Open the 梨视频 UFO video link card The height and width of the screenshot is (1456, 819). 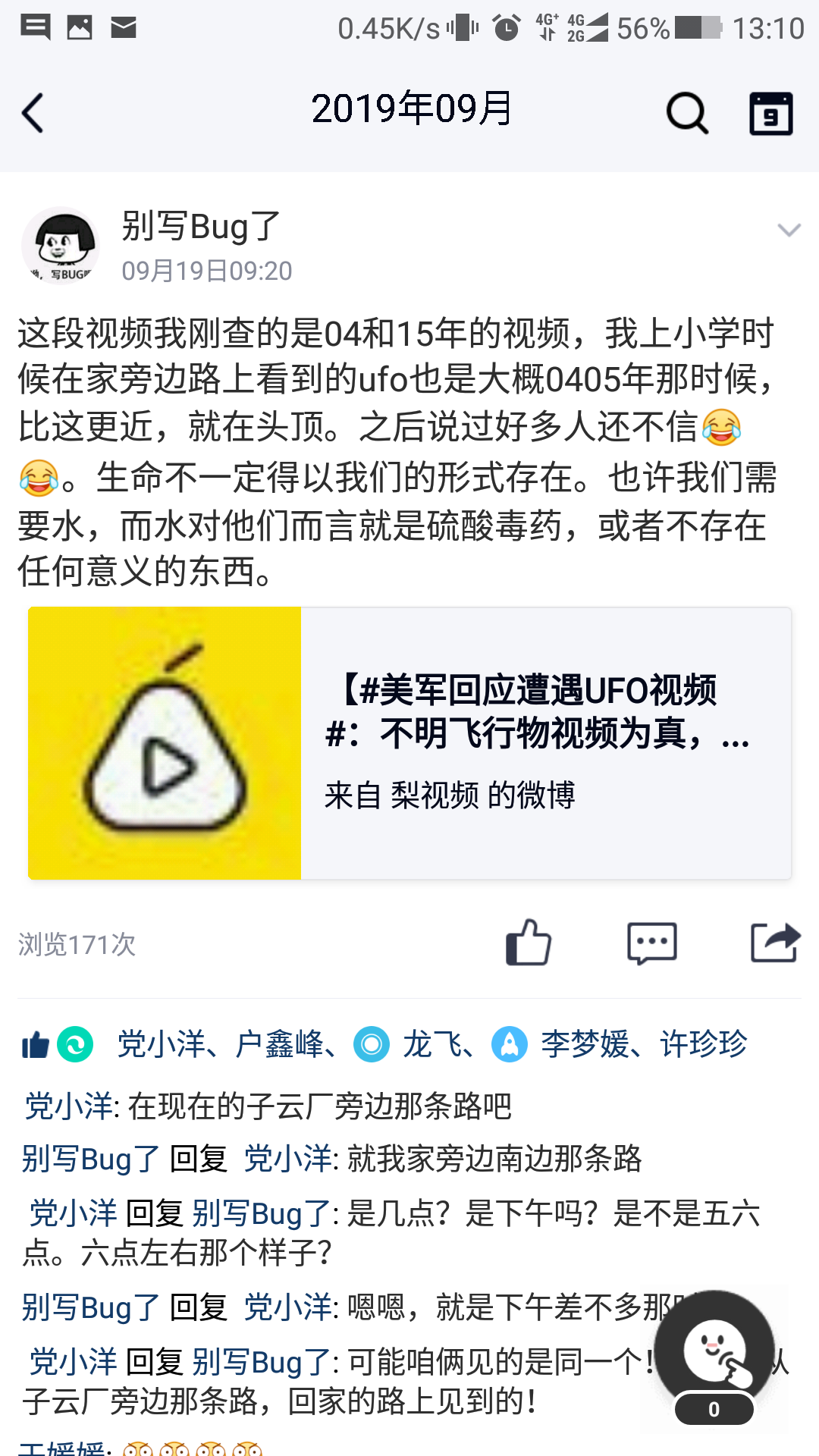[x=409, y=743]
